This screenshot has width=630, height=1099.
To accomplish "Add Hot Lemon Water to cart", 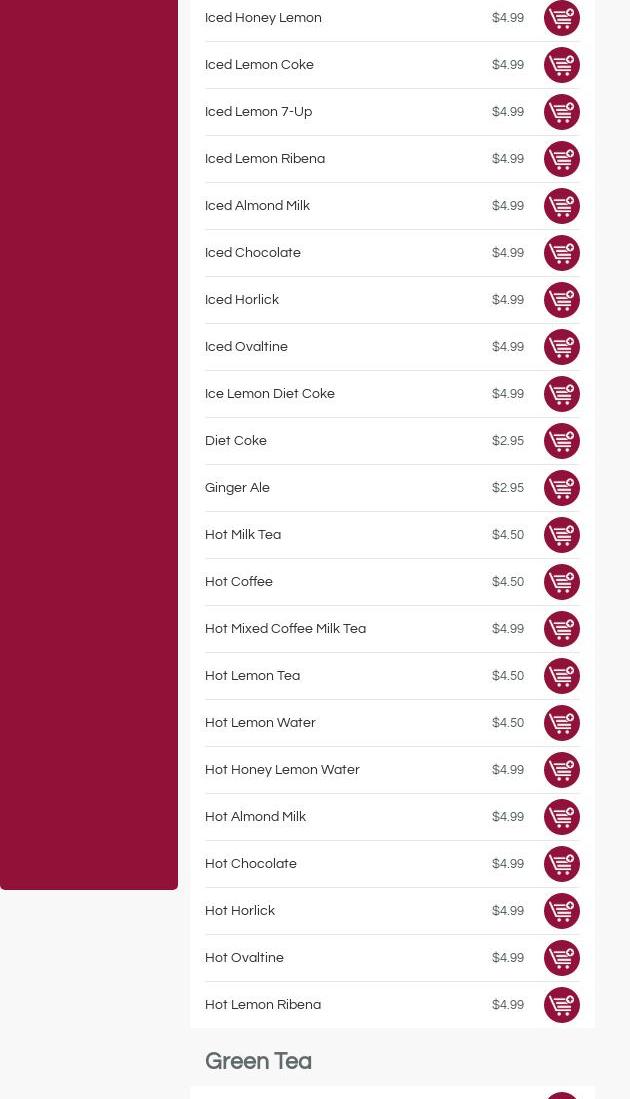I will 561,723.
